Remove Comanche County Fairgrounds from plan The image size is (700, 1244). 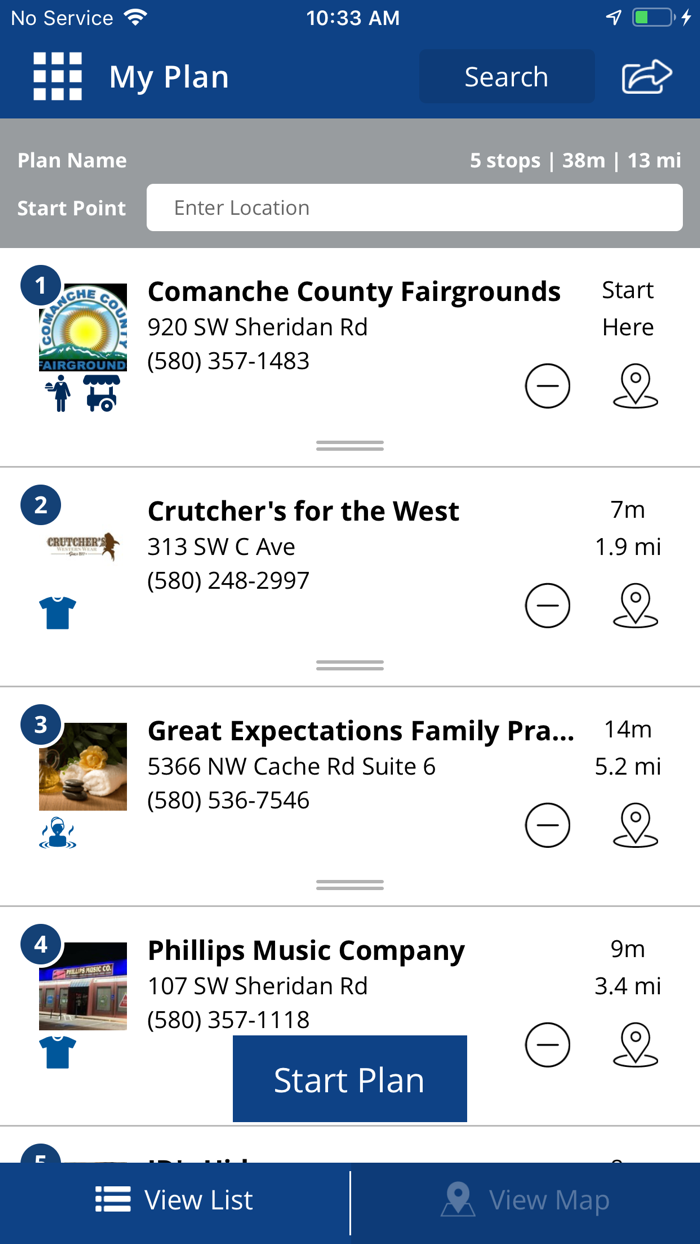coord(547,386)
